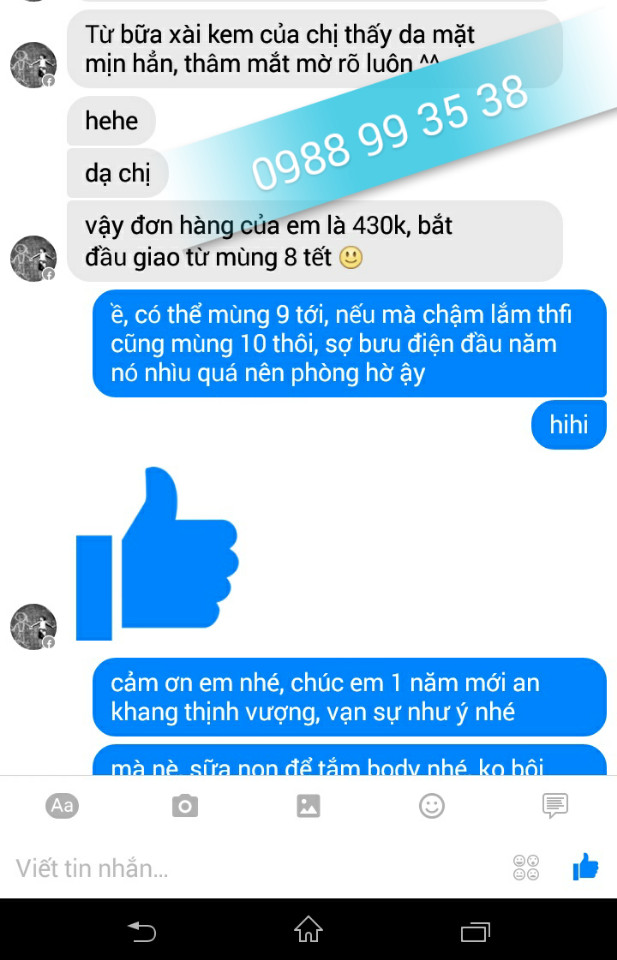The image size is (617, 960).
Task: Tap the speech bubble icon in toolbar
Action: click(x=555, y=805)
